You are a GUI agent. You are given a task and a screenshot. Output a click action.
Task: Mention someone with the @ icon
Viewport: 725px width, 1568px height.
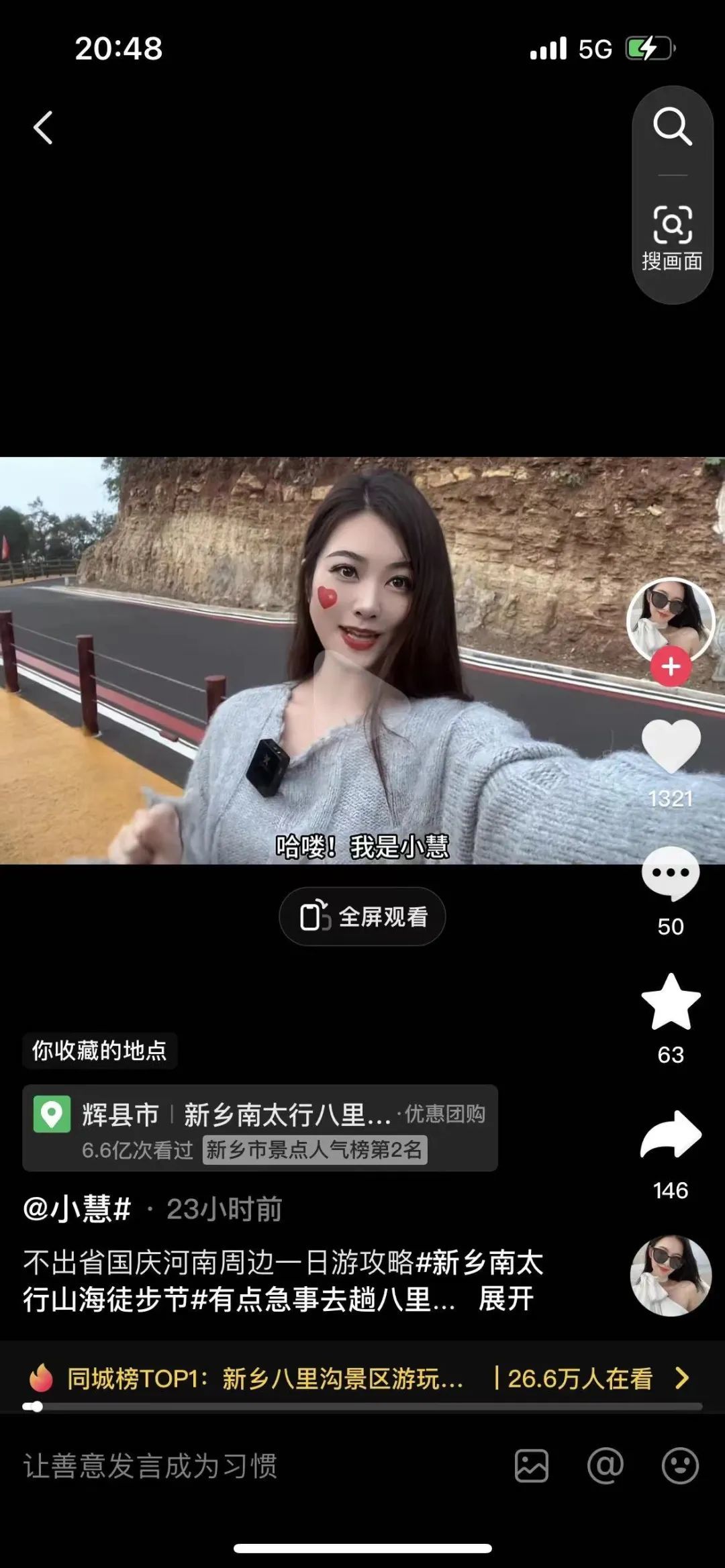[x=606, y=1465]
